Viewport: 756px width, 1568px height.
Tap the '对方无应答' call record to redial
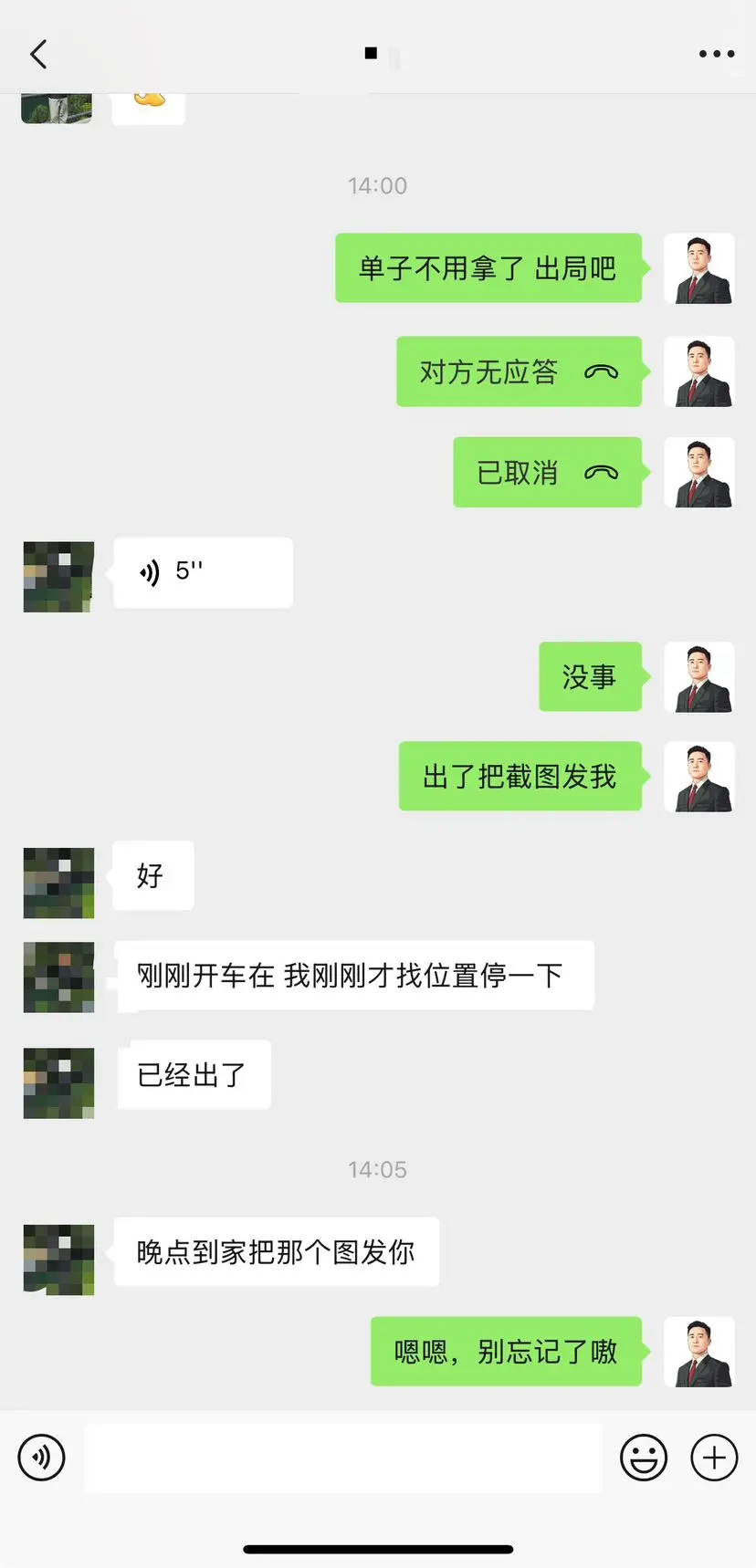[x=520, y=371]
